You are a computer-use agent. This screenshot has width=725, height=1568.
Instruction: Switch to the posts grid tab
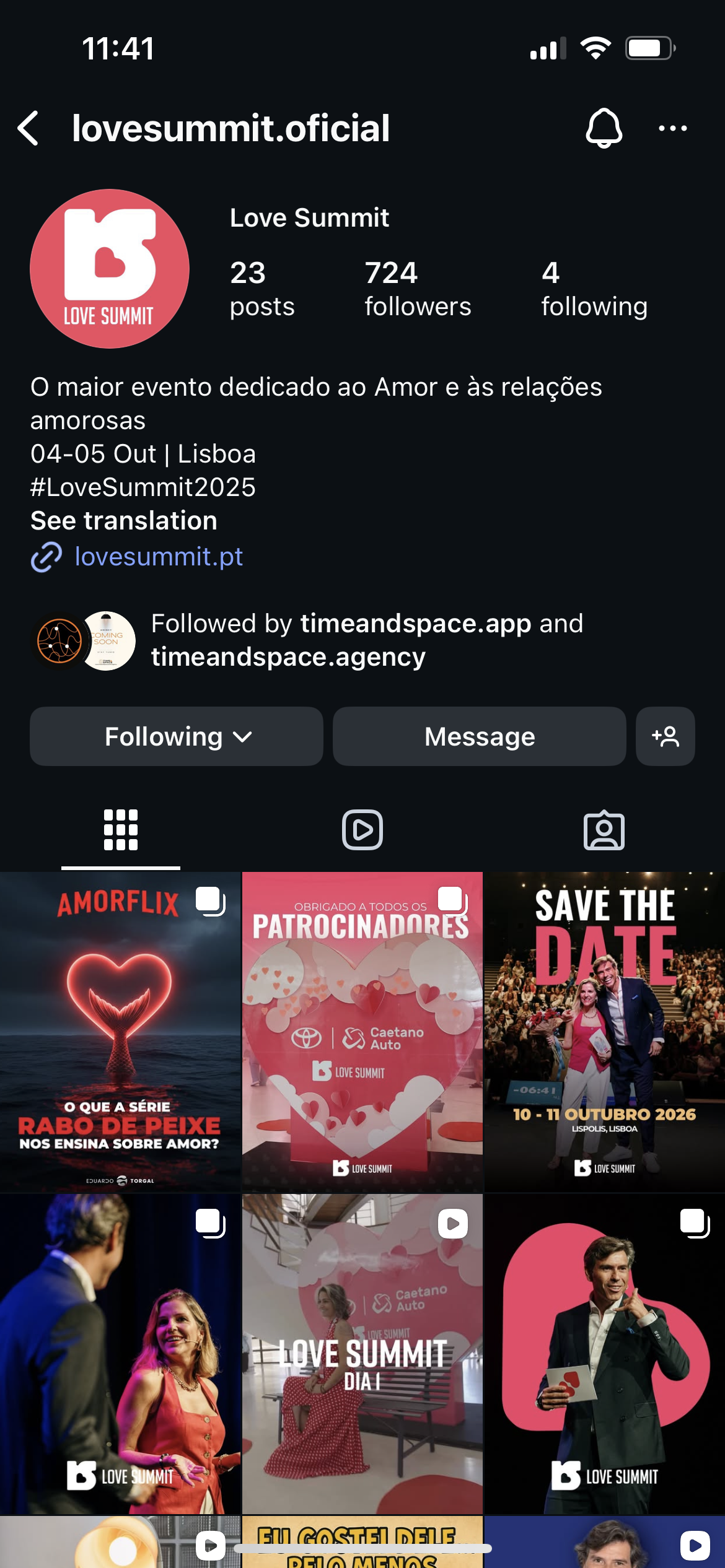click(121, 830)
